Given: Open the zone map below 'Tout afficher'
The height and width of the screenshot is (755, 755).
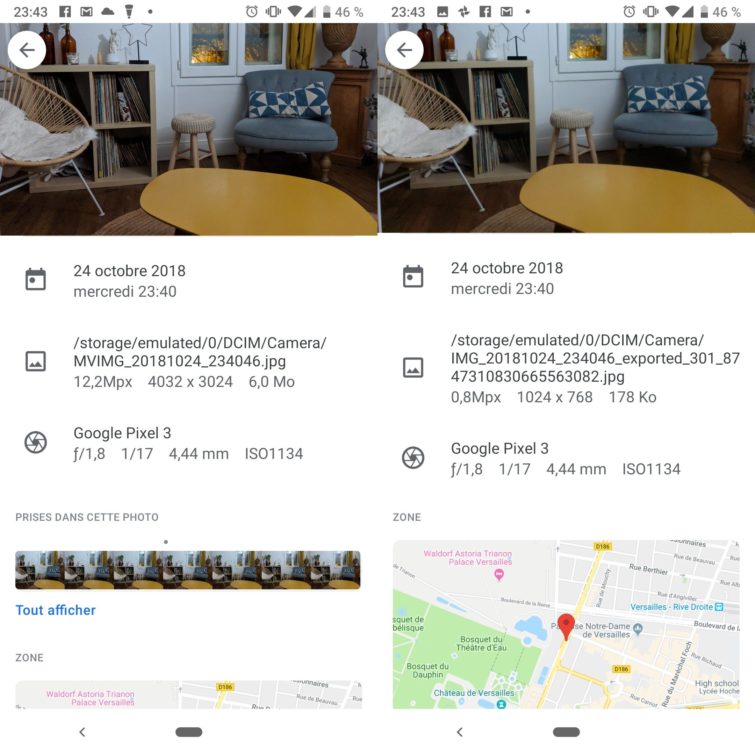Looking at the screenshot, I should [x=188, y=695].
